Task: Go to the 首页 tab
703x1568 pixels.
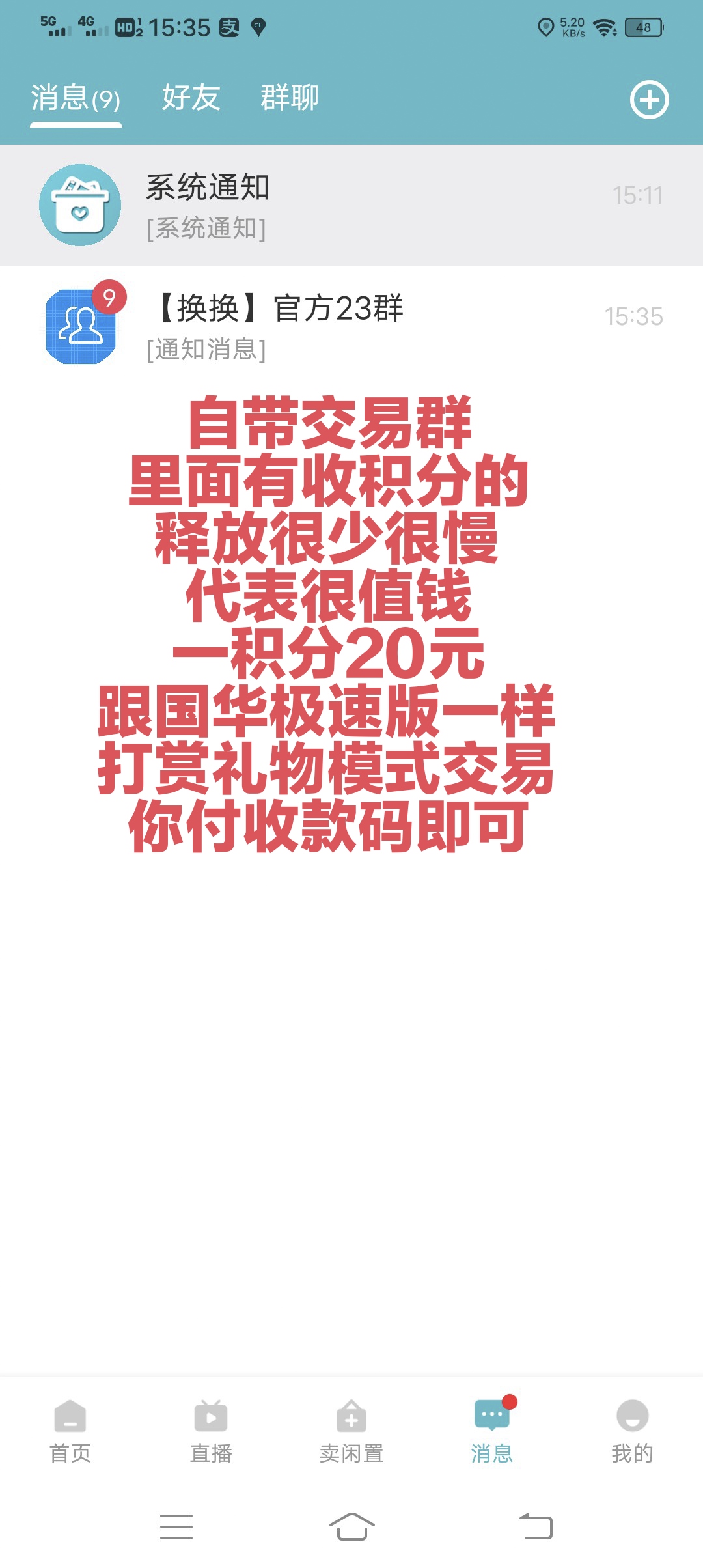Action: click(70, 1431)
